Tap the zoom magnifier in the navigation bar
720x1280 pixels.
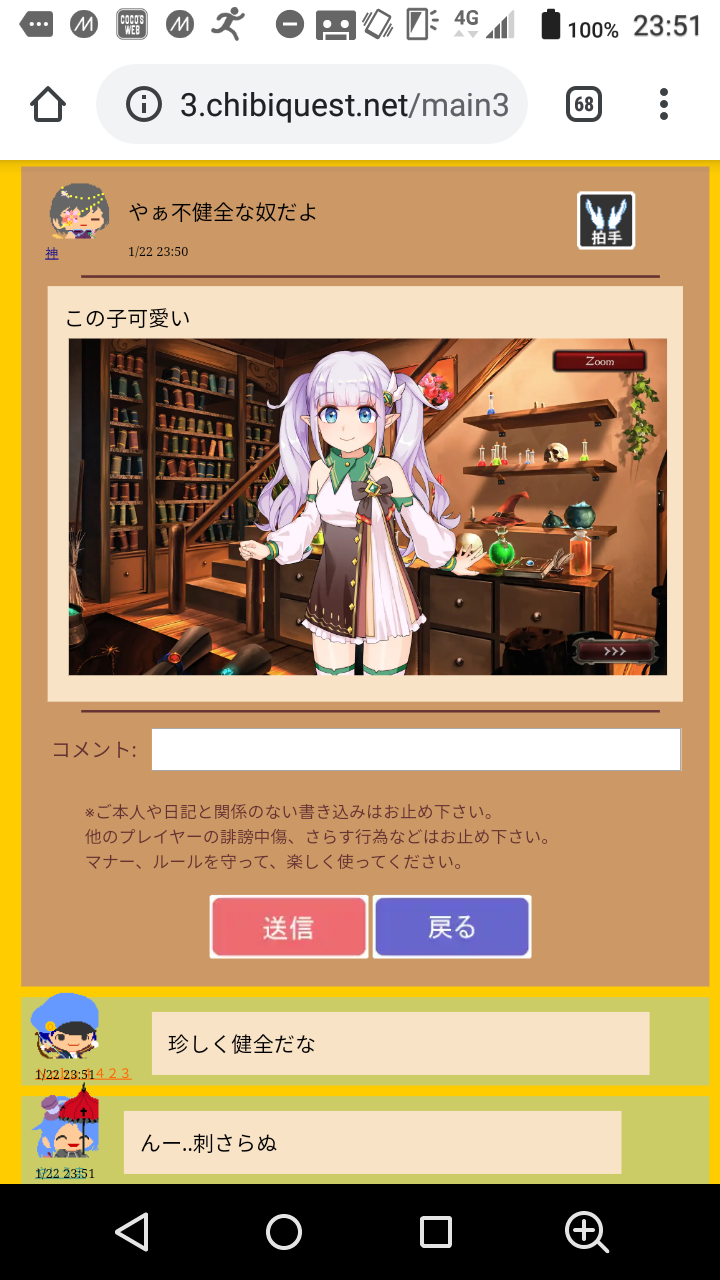point(586,1232)
